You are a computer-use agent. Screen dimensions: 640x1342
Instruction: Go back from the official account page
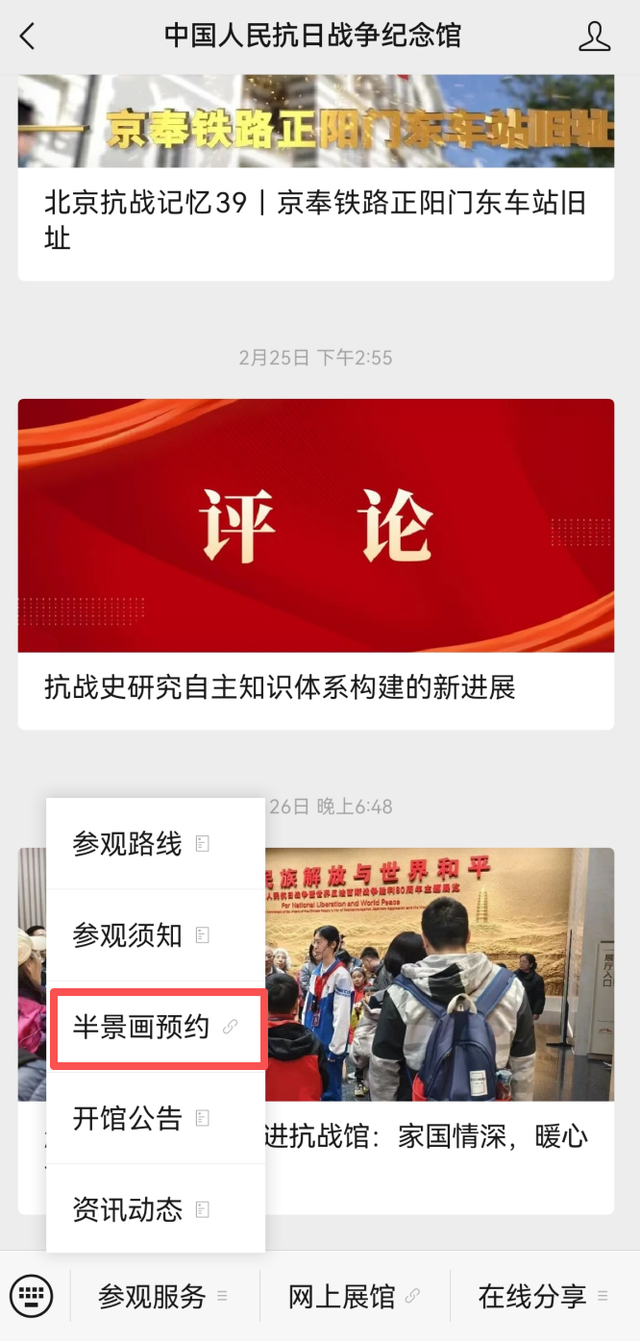pos(27,37)
